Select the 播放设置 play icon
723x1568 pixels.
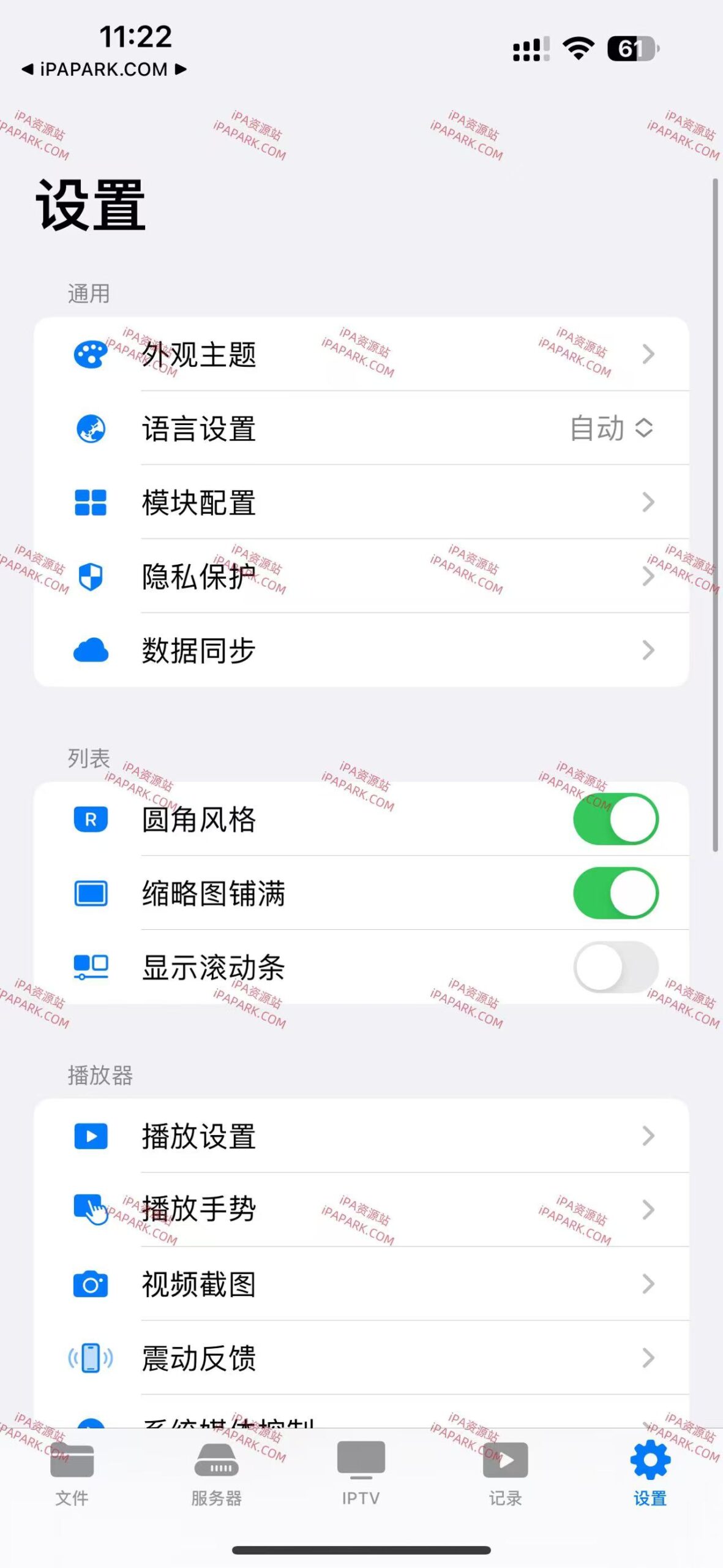point(91,1136)
